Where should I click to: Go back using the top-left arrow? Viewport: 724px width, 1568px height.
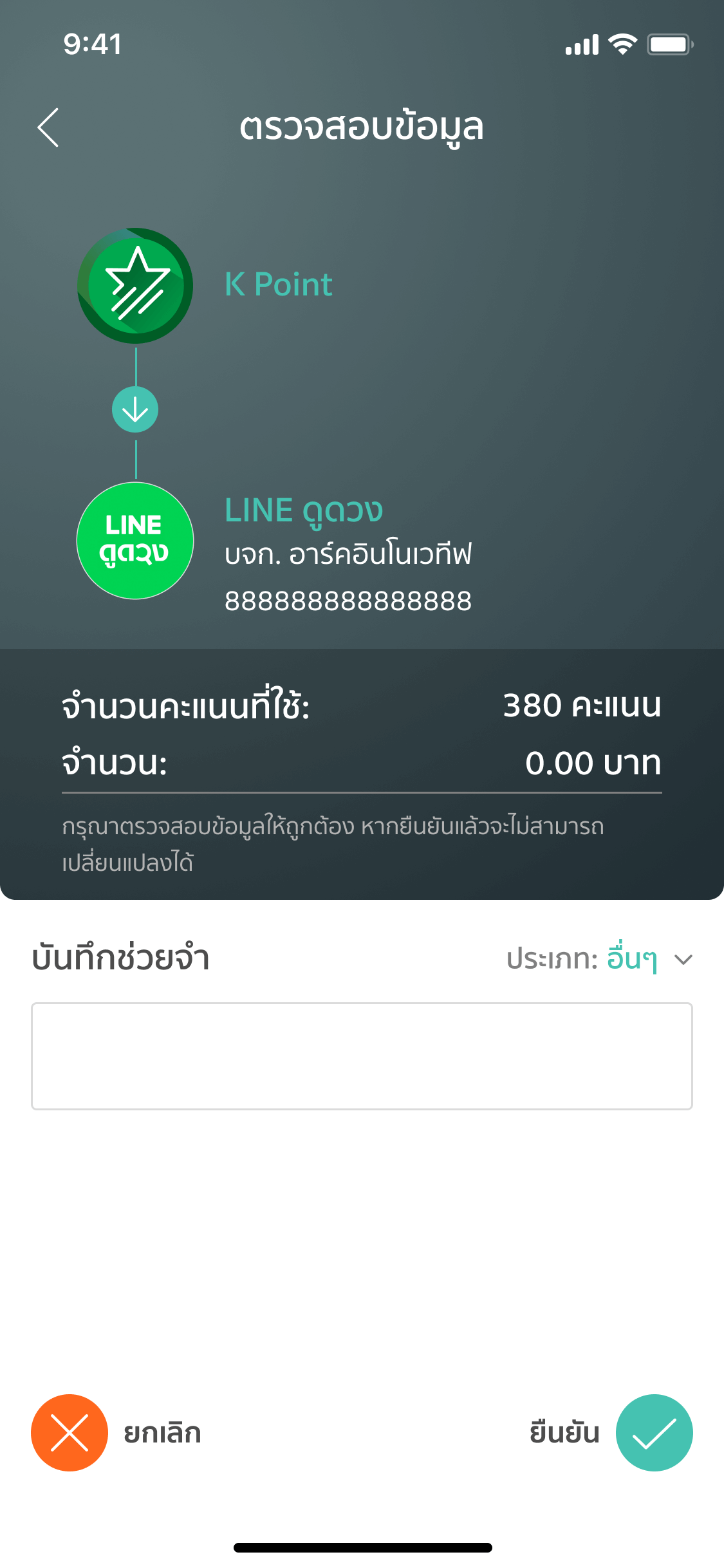(x=49, y=127)
